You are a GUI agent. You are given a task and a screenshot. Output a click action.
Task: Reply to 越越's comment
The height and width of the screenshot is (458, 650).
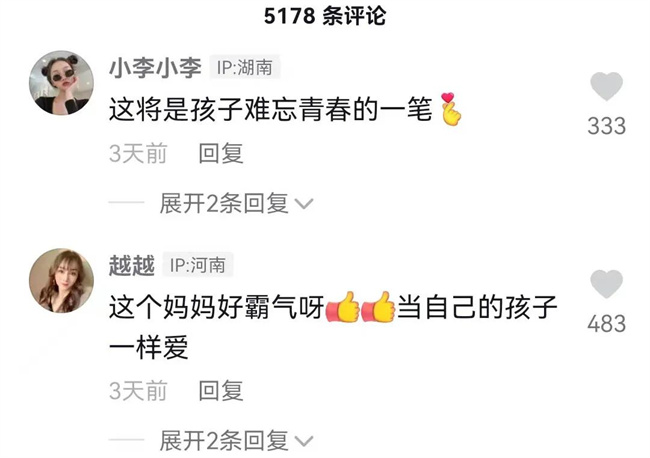click(x=221, y=391)
